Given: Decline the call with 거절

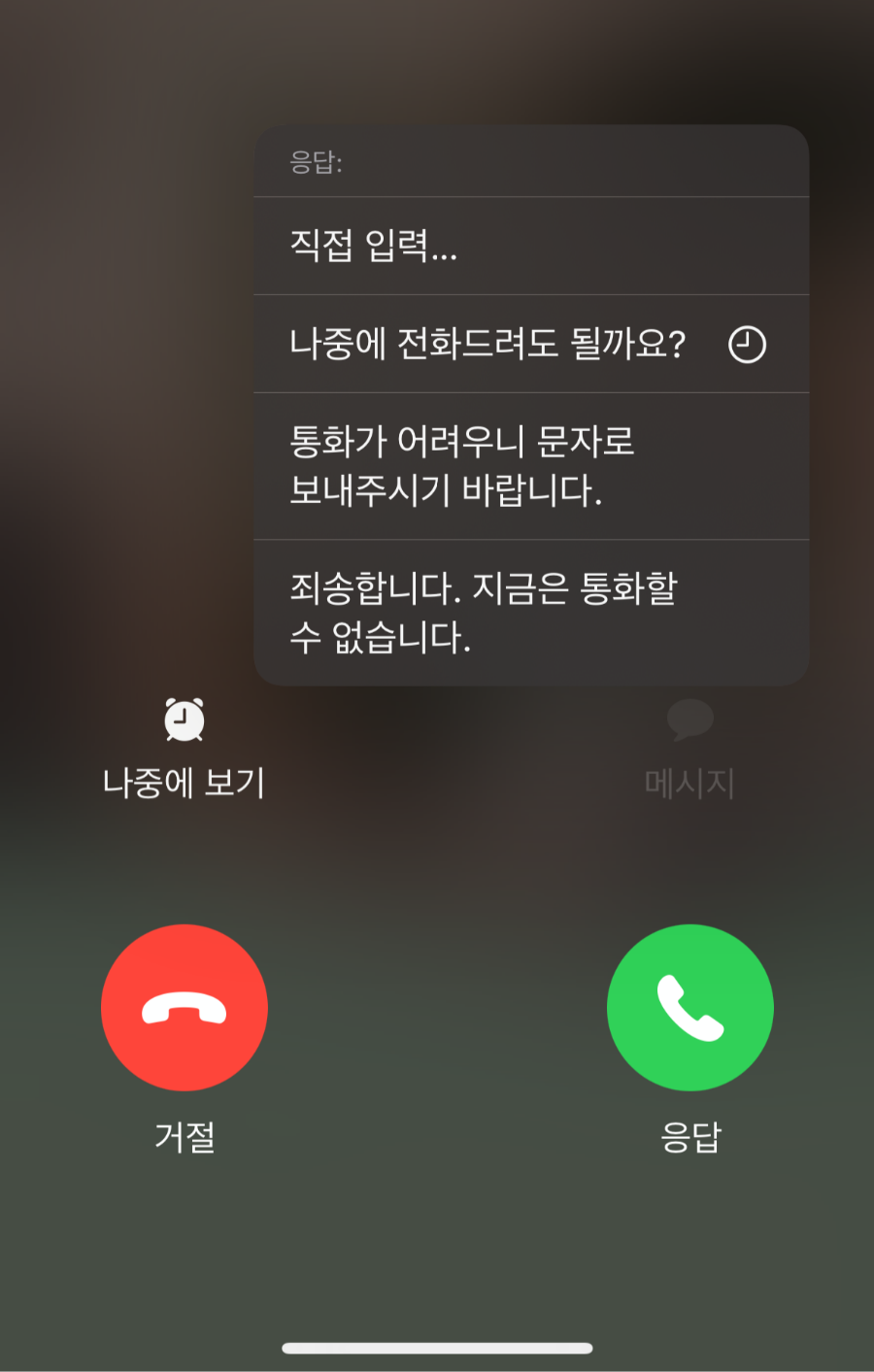Looking at the screenshot, I should [185, 1007].
